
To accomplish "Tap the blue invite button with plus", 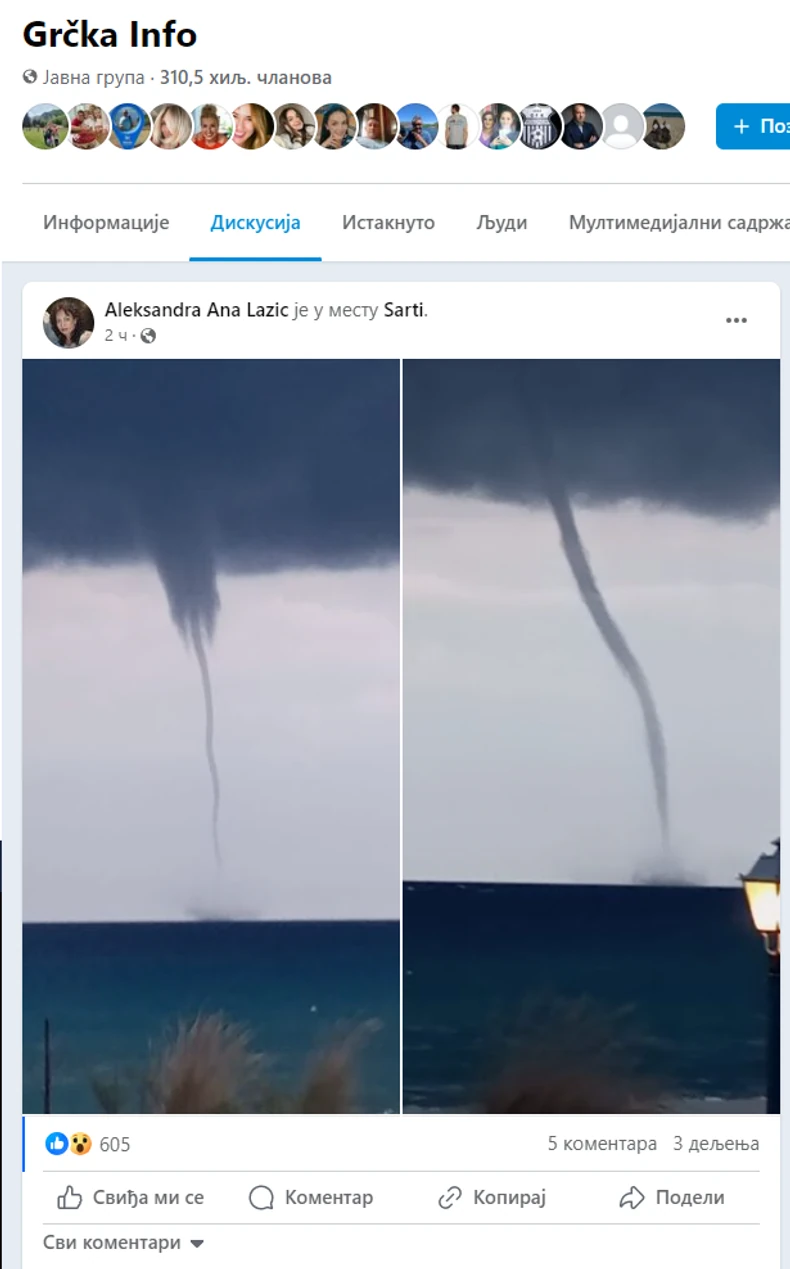I will 754,126.
